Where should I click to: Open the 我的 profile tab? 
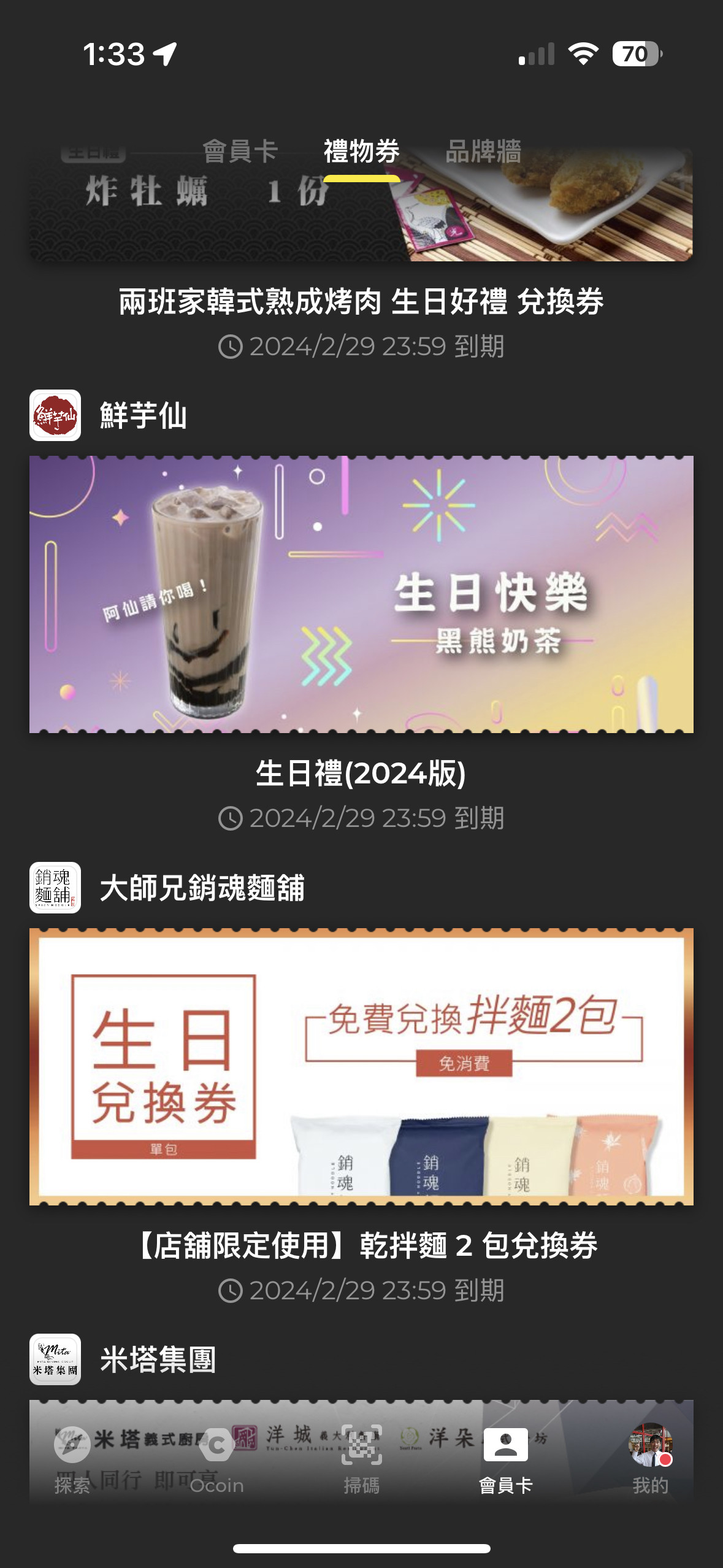(x=650, y=1459)
